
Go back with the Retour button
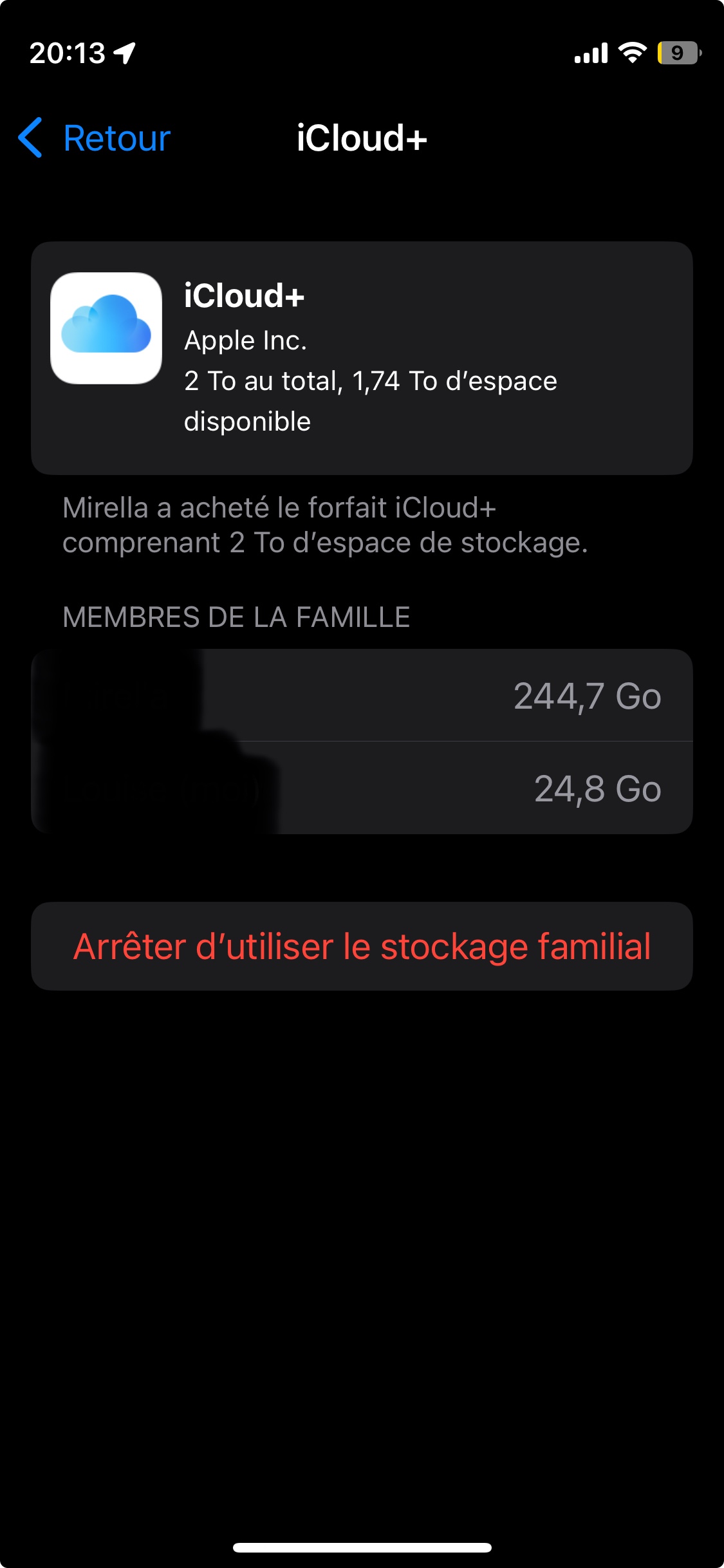(95, 138)
